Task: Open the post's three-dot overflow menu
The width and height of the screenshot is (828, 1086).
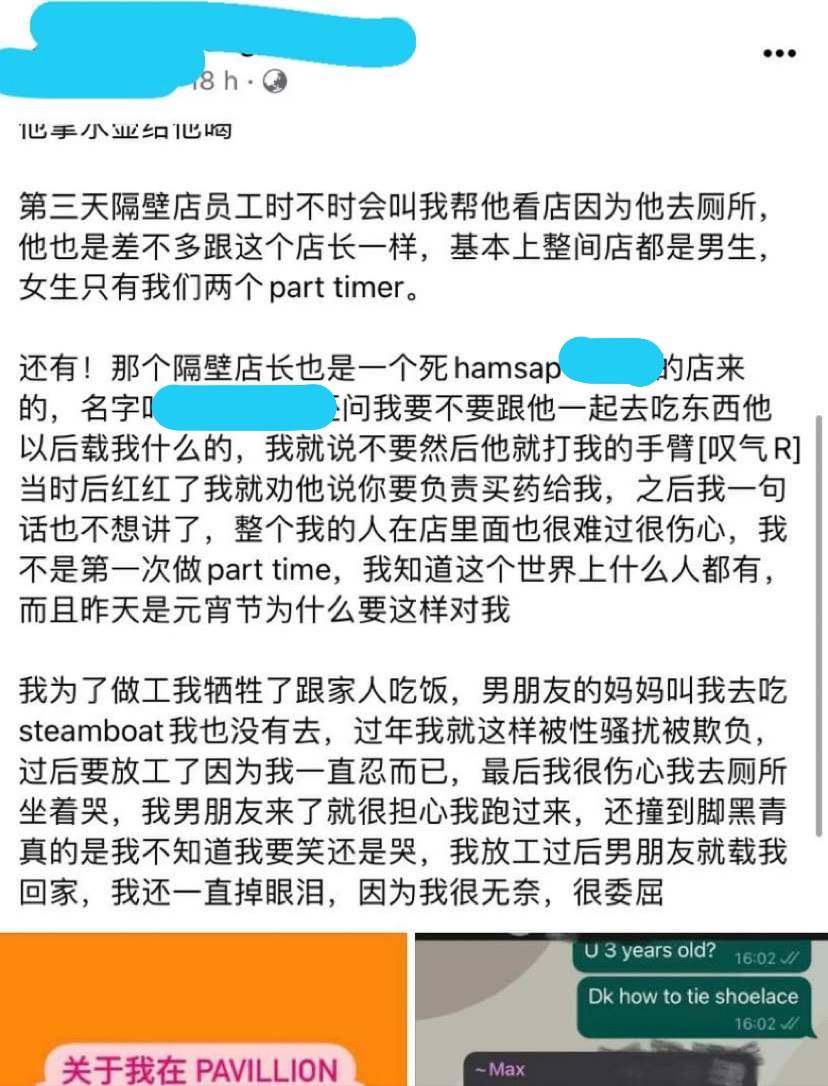Action: pyautogui.click(x=781, y=53)
